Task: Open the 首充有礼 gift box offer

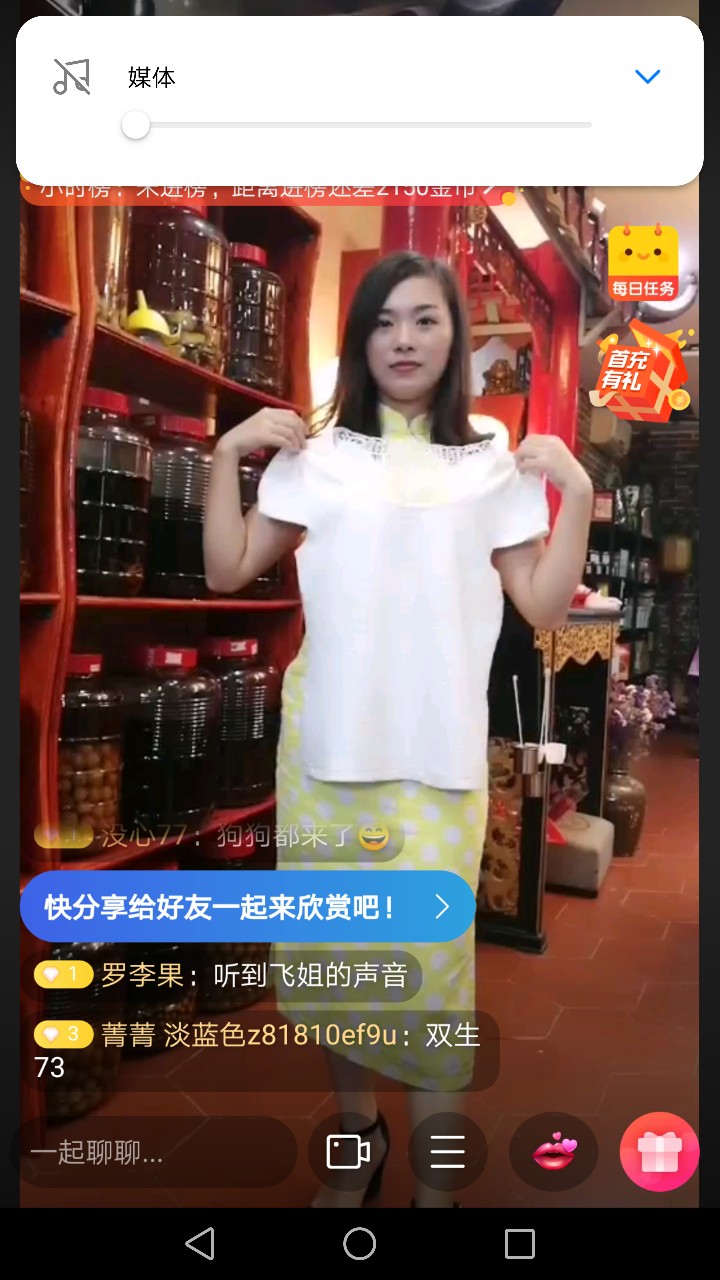Action: (x=643, y=370)
